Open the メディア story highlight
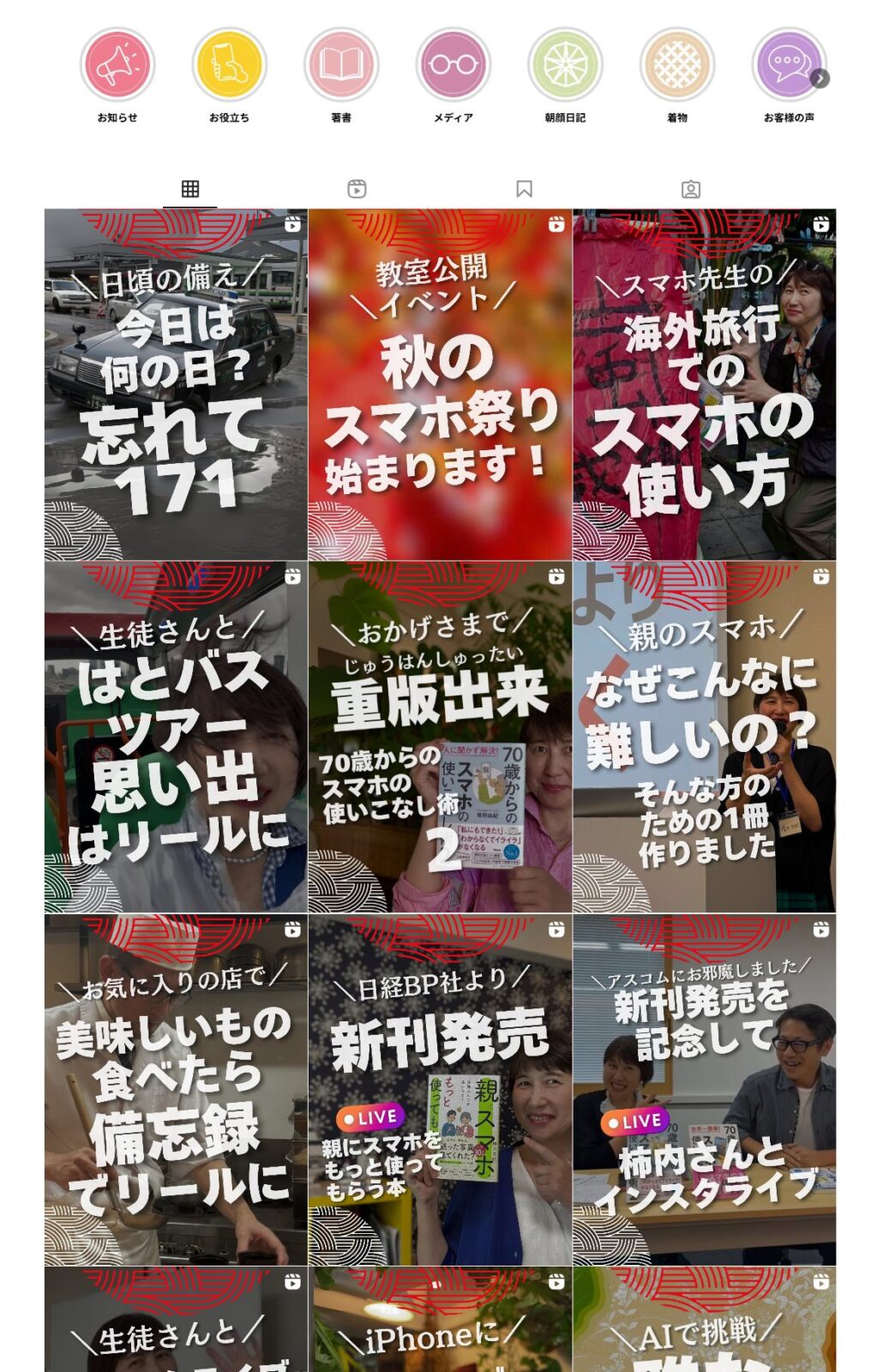This screenshot has width=895, height=1372. pyautogui.click(x=454, y=65)
